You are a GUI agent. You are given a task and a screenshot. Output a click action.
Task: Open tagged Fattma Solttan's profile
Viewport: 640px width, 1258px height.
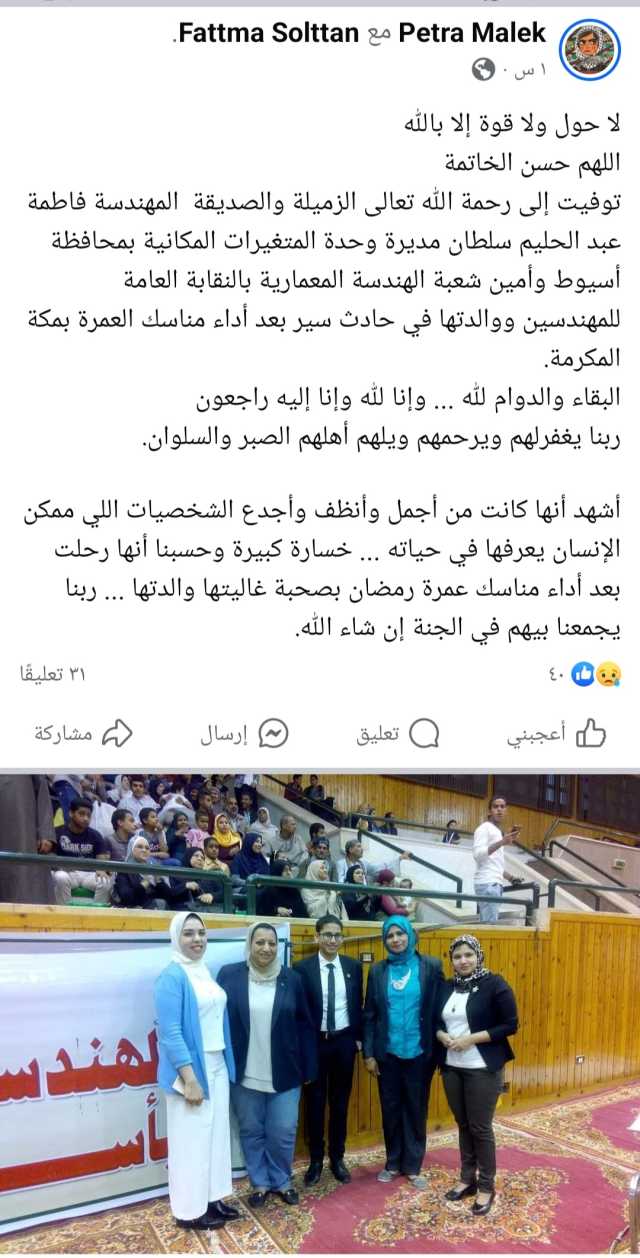tap(270, 34)
